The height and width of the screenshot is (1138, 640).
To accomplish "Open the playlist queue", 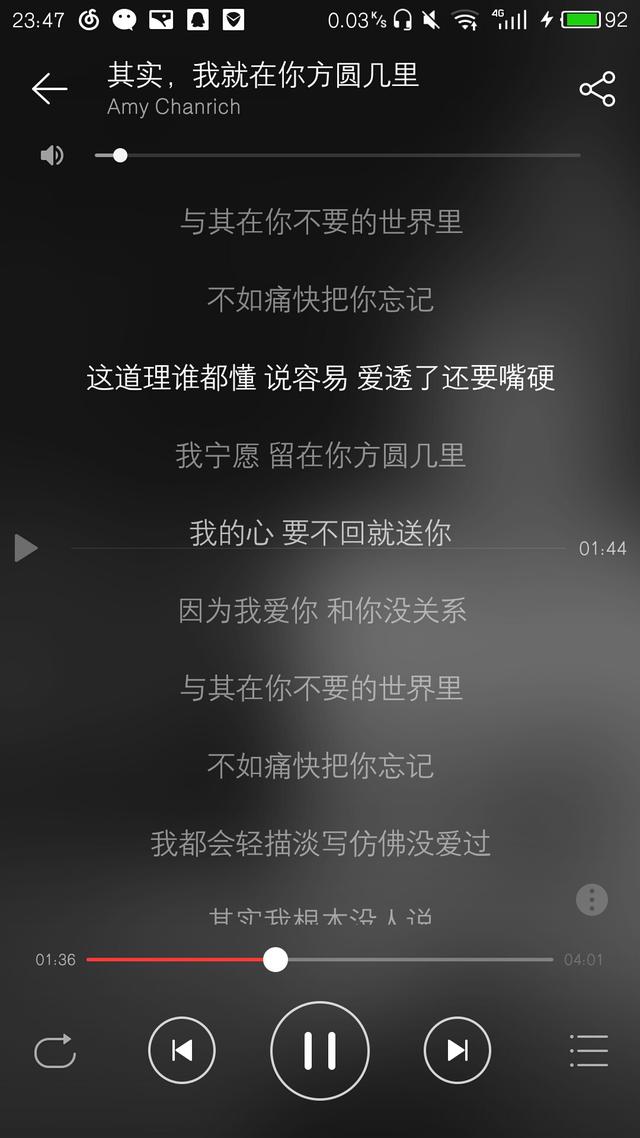I will click(x=588, y=1050).
